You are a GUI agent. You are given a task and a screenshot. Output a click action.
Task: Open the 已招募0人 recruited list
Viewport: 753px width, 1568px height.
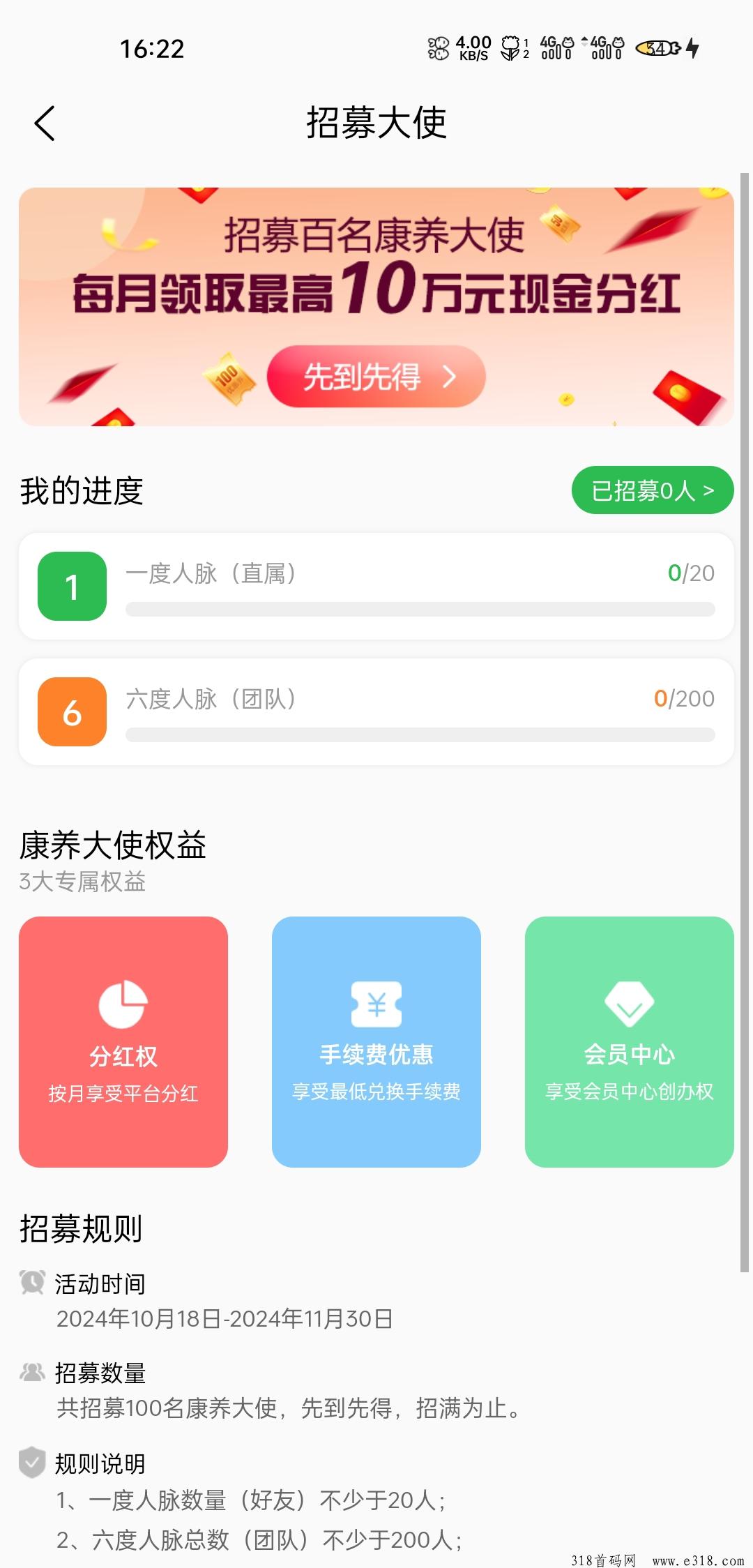tap(652, 490)
